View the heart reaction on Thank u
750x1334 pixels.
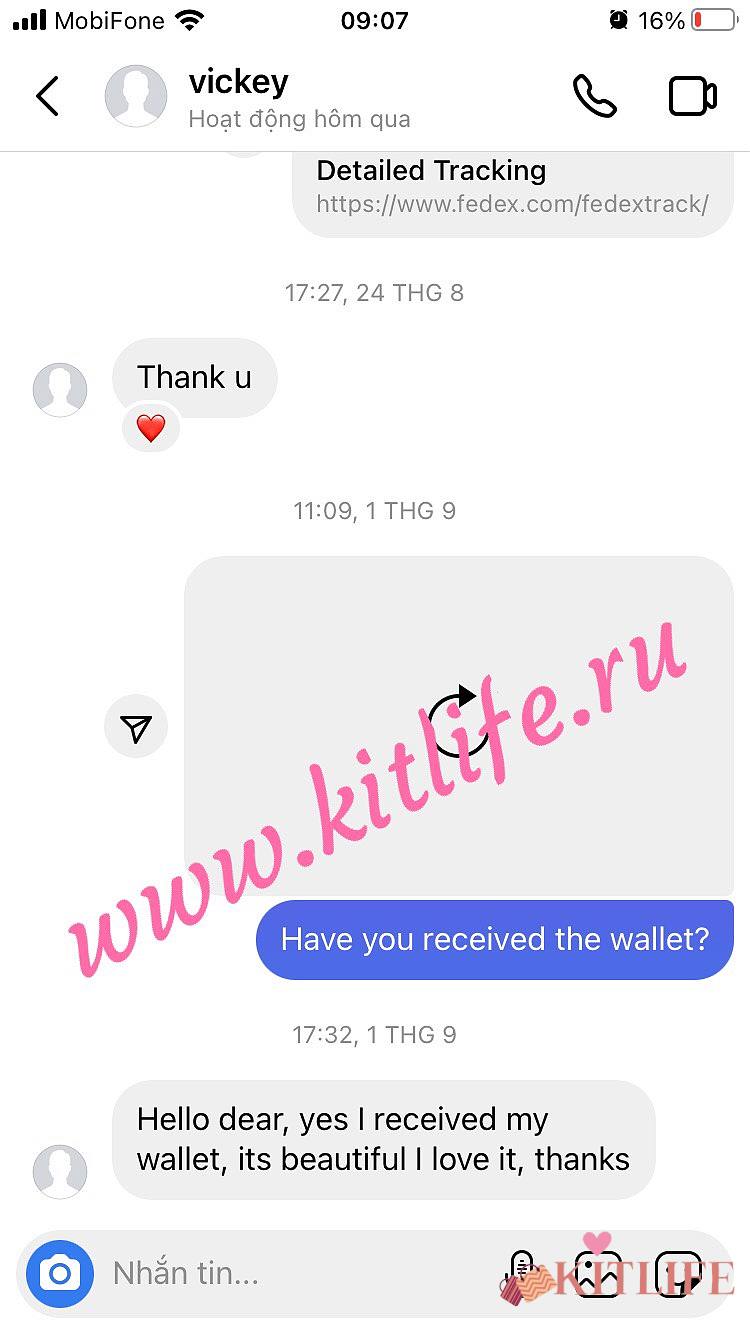click(150, 429)
